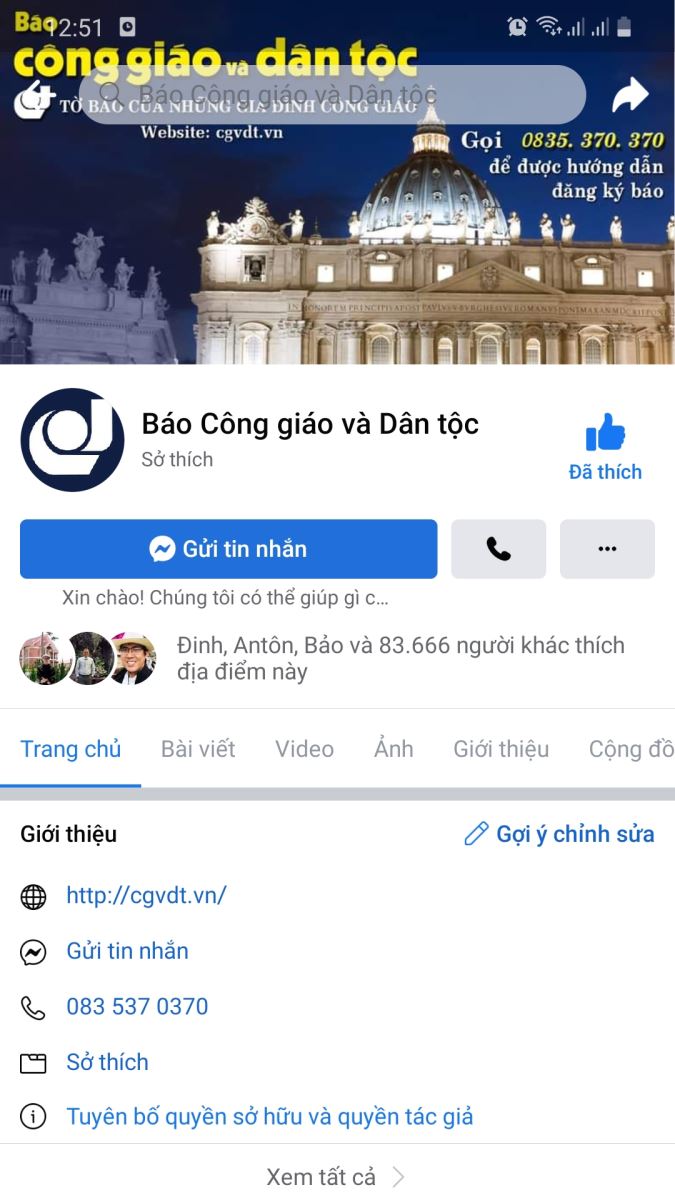The height and width of the screenshot is (1200, 675).
Task: Open the three-dot more options button
Action: (607, 549)
